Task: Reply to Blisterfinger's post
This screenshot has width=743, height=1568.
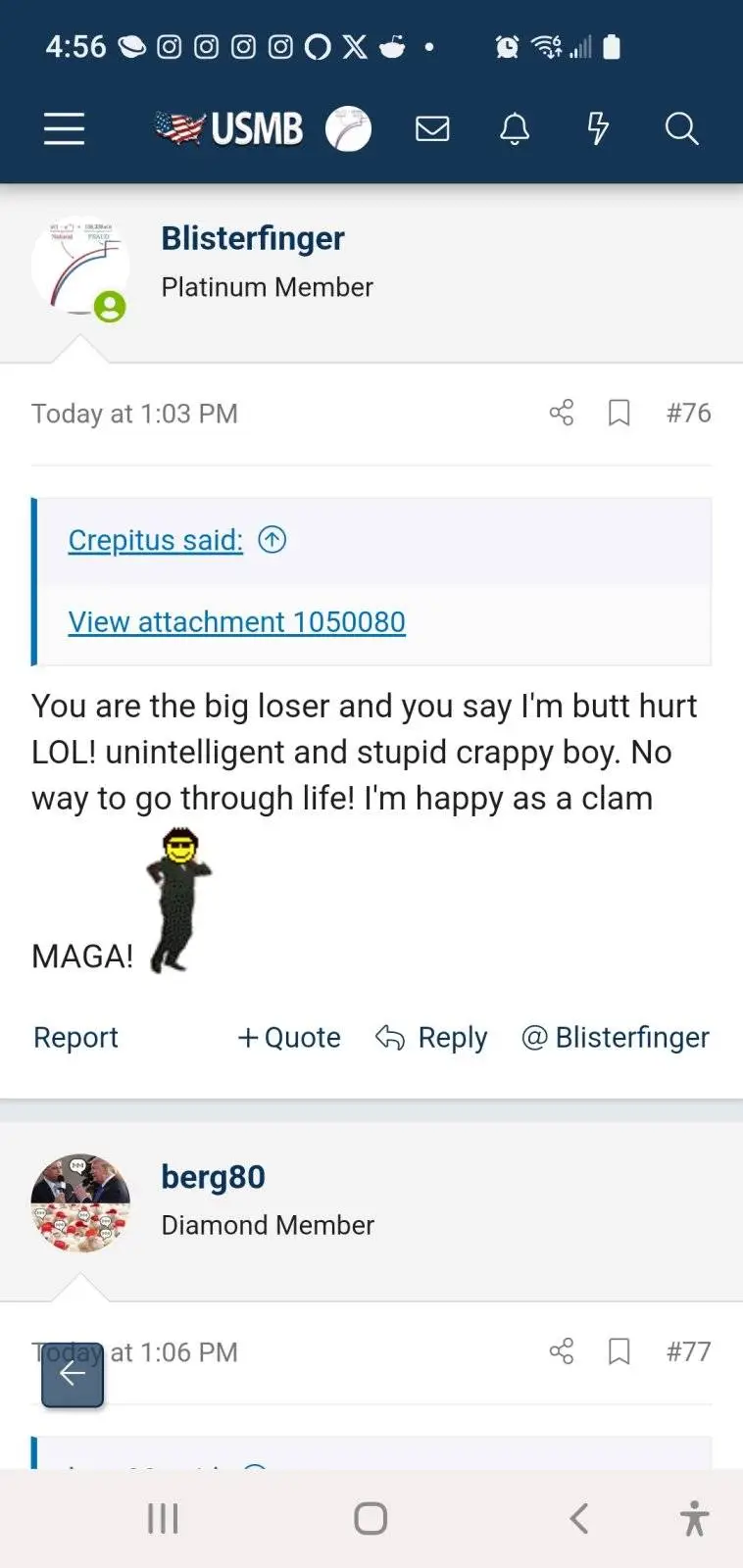Action: point(431,1037)
